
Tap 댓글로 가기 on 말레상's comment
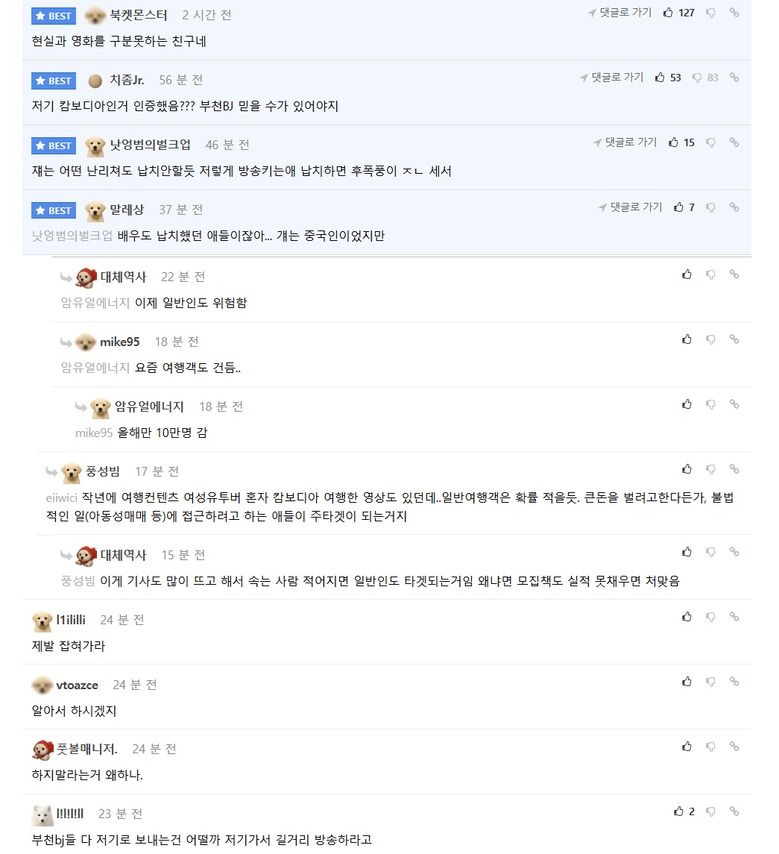(631, 208)
